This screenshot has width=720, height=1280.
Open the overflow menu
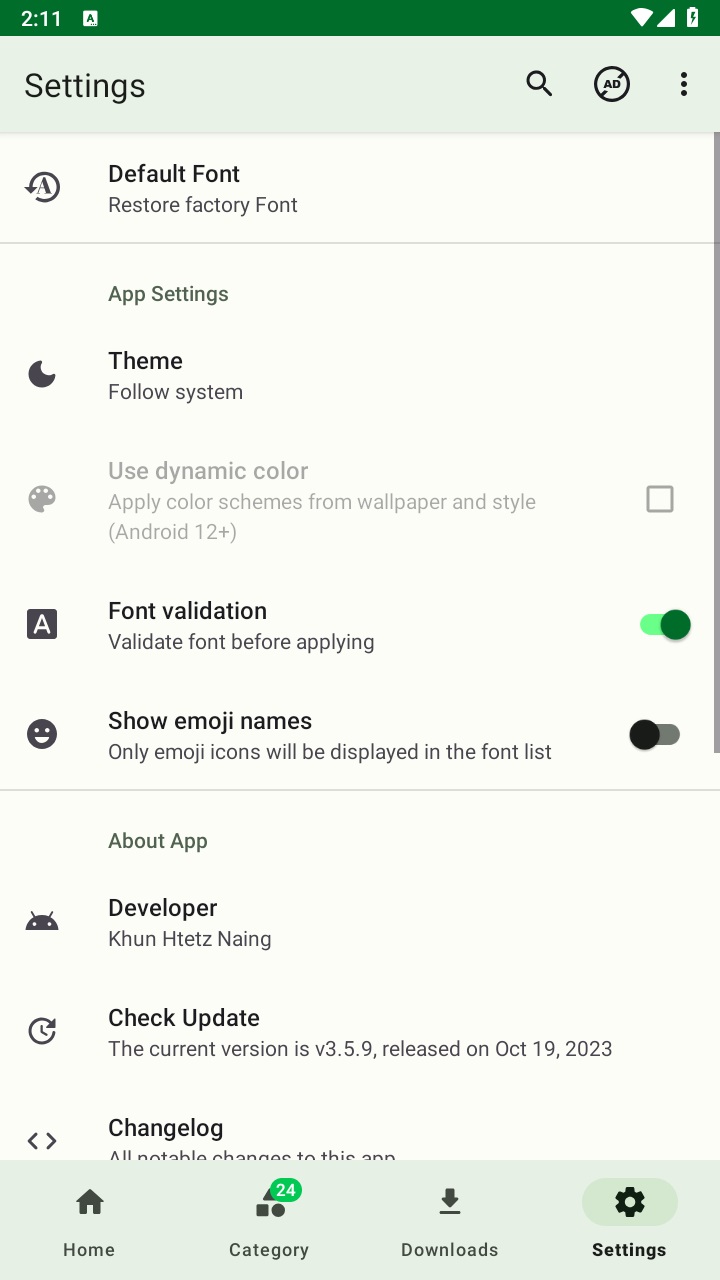tap(684, 84)
